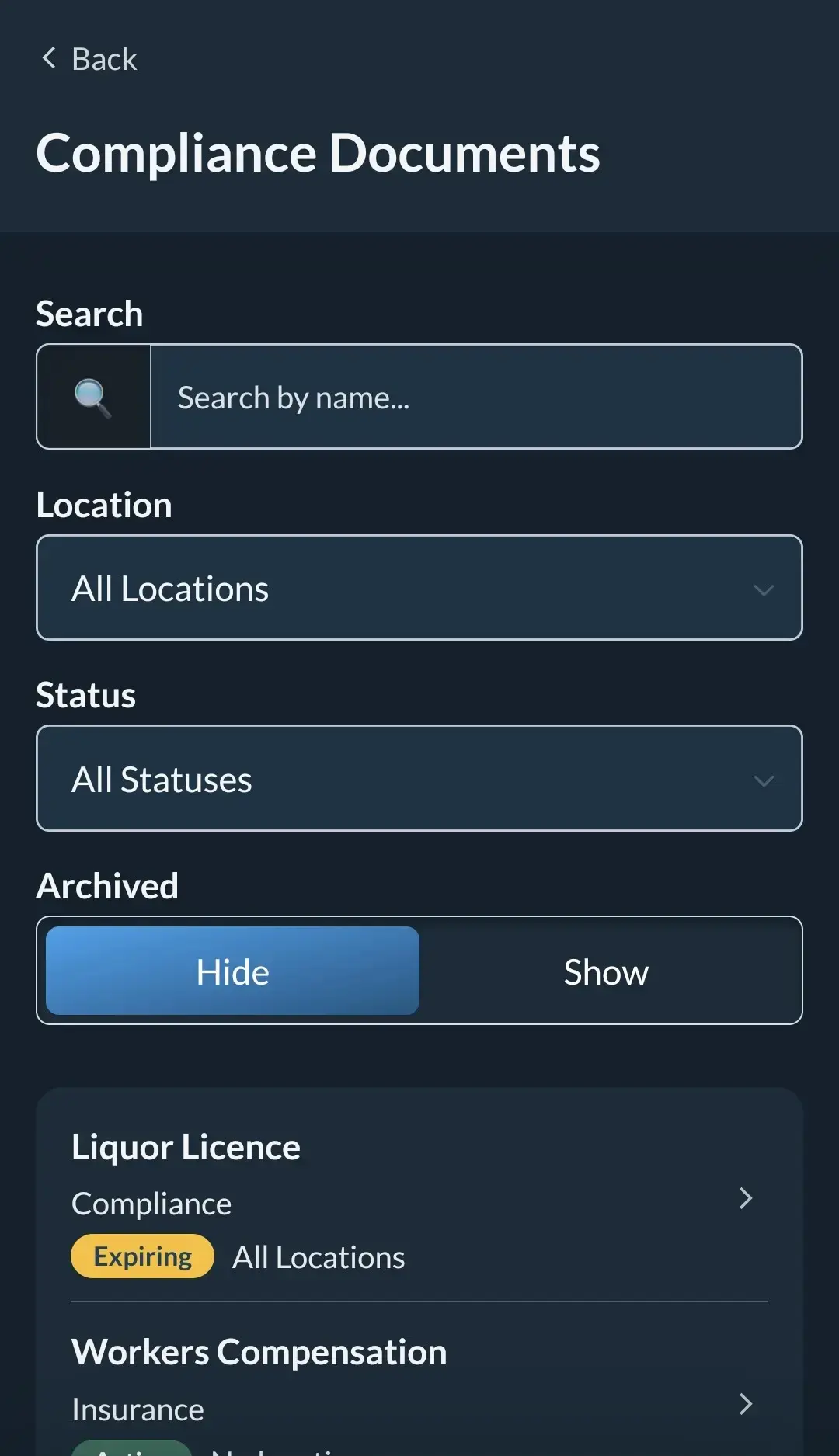Viewport: 839px width, 1456px height.
Task: Open the Workers Compensation insurance record
Action: coord(259,1351)
